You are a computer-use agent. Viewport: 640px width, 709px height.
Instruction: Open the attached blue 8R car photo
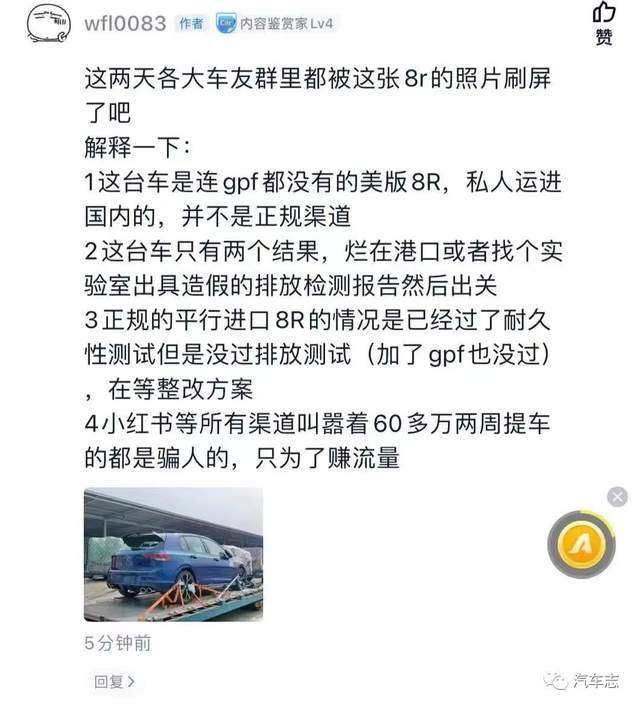pos(173,554)
